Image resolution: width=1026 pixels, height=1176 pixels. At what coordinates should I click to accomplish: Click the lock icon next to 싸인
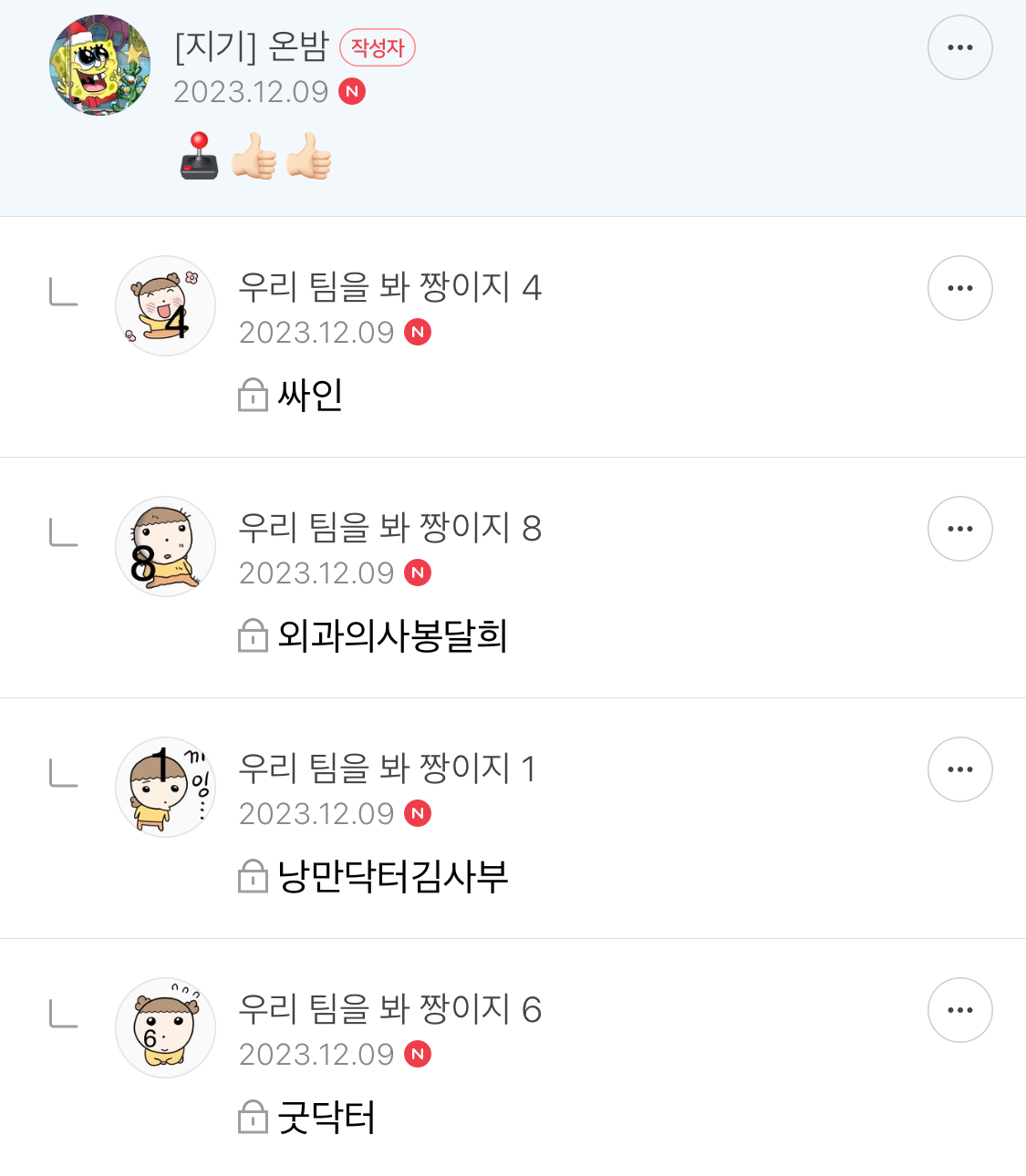tap(254, 395)
